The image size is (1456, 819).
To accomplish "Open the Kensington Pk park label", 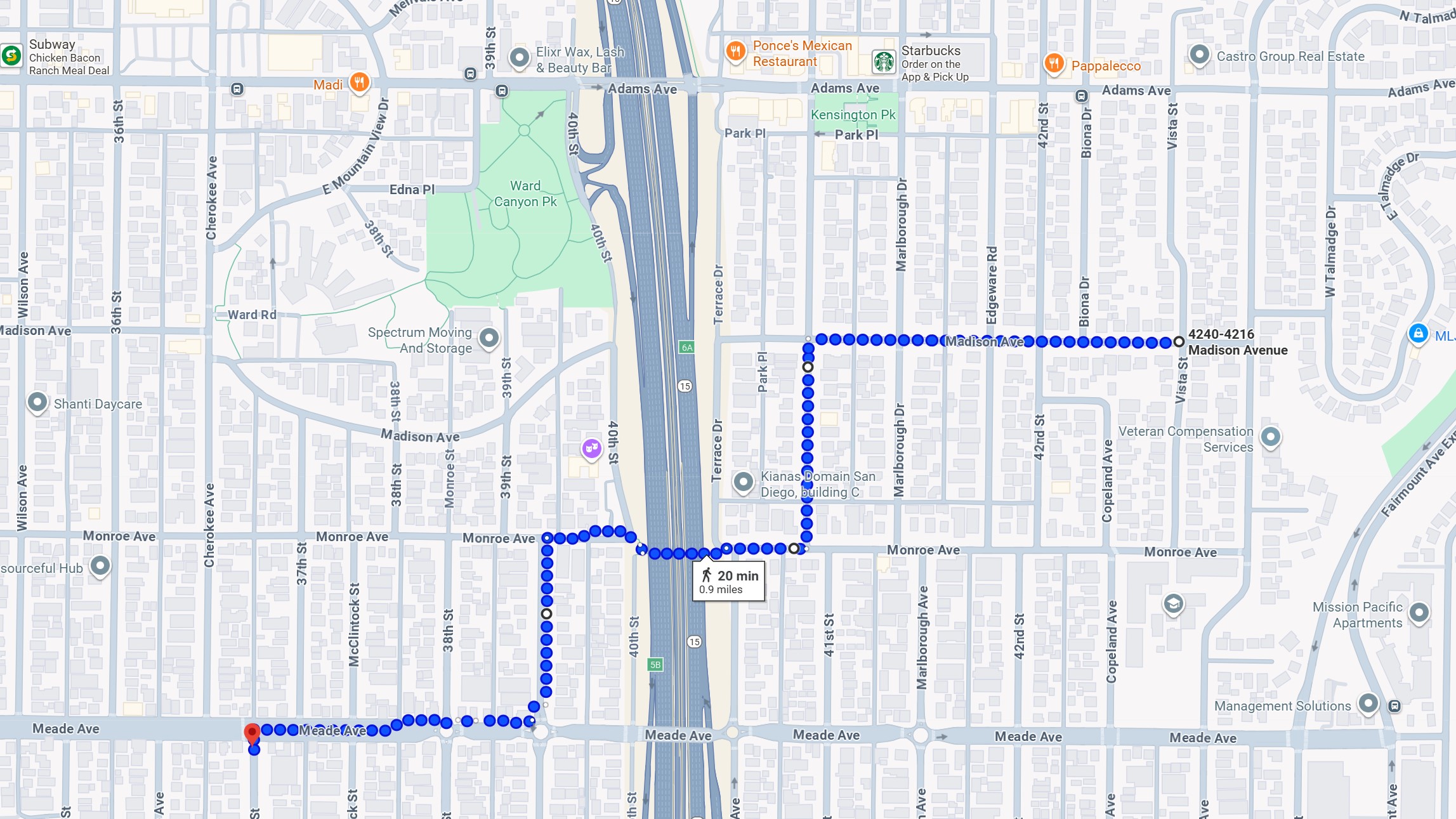I will coord(853,115).
